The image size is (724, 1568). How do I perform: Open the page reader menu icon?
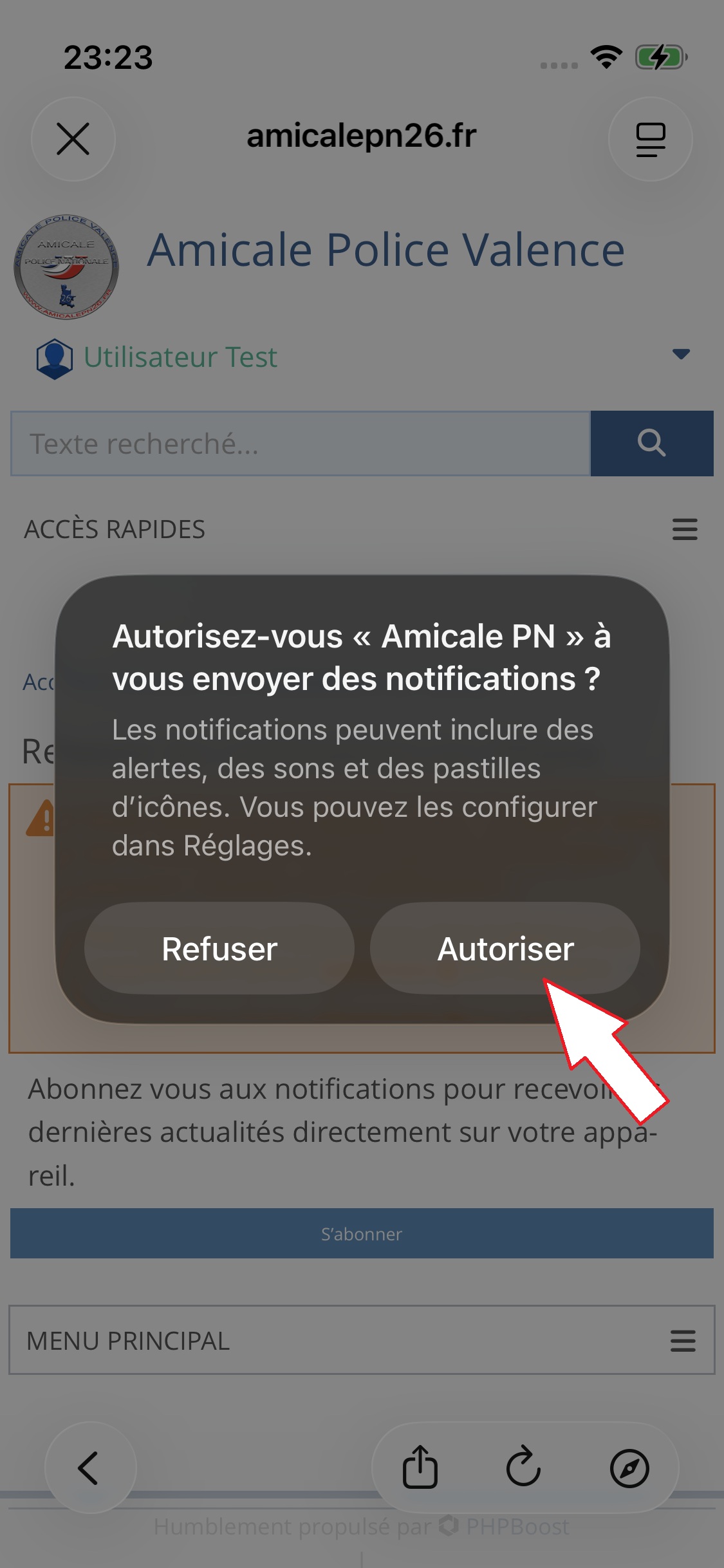[650, 139]
